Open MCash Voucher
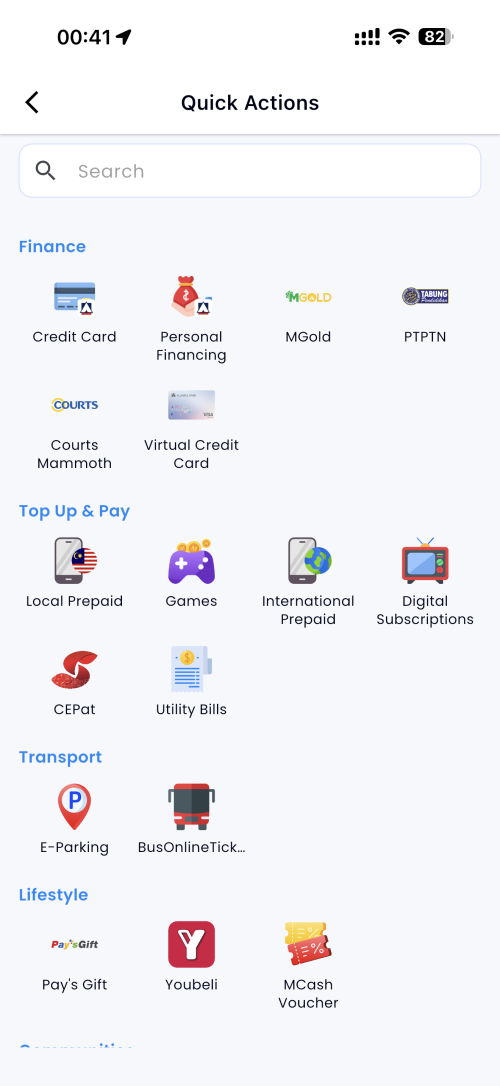 (308, 965)
